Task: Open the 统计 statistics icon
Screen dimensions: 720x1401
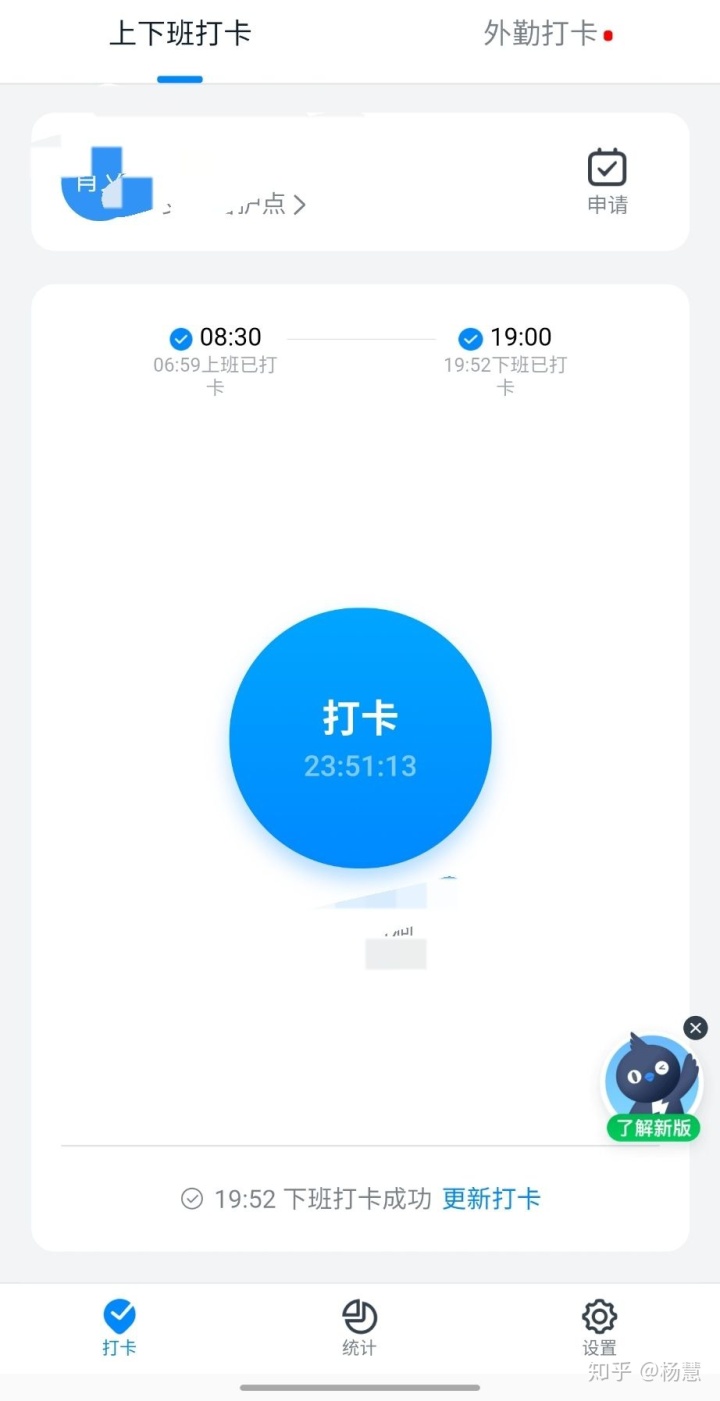Action: (x=359, y=1316)
